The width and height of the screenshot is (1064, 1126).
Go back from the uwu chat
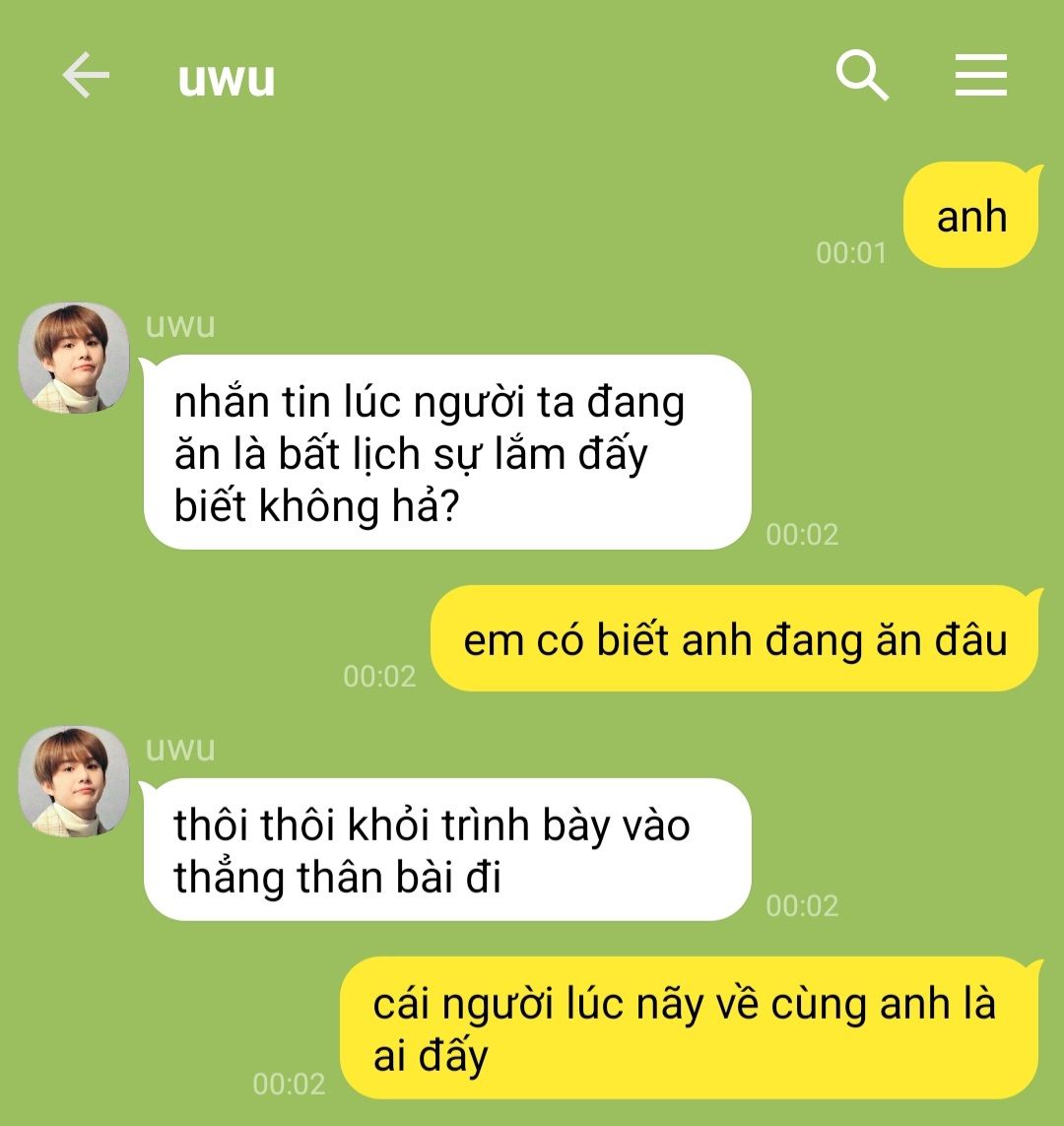click(x=86, y=76)
